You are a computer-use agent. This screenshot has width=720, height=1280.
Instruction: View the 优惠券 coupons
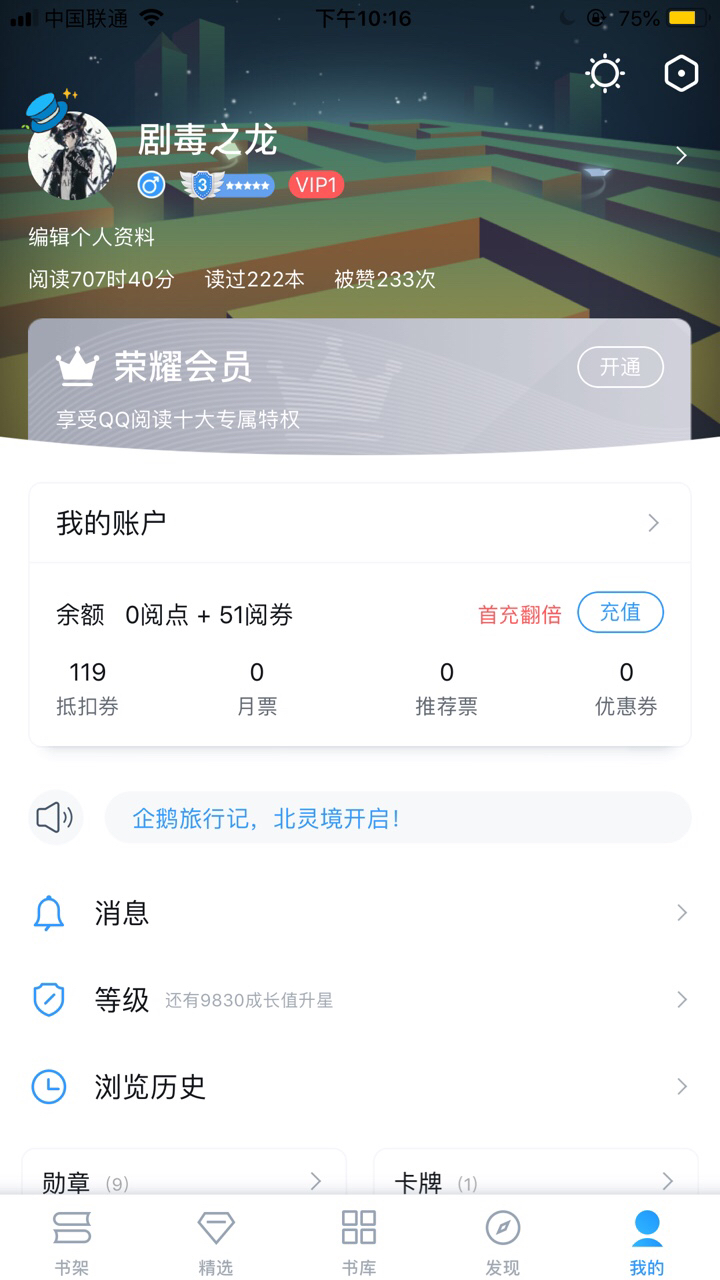(x=626, y=688)
